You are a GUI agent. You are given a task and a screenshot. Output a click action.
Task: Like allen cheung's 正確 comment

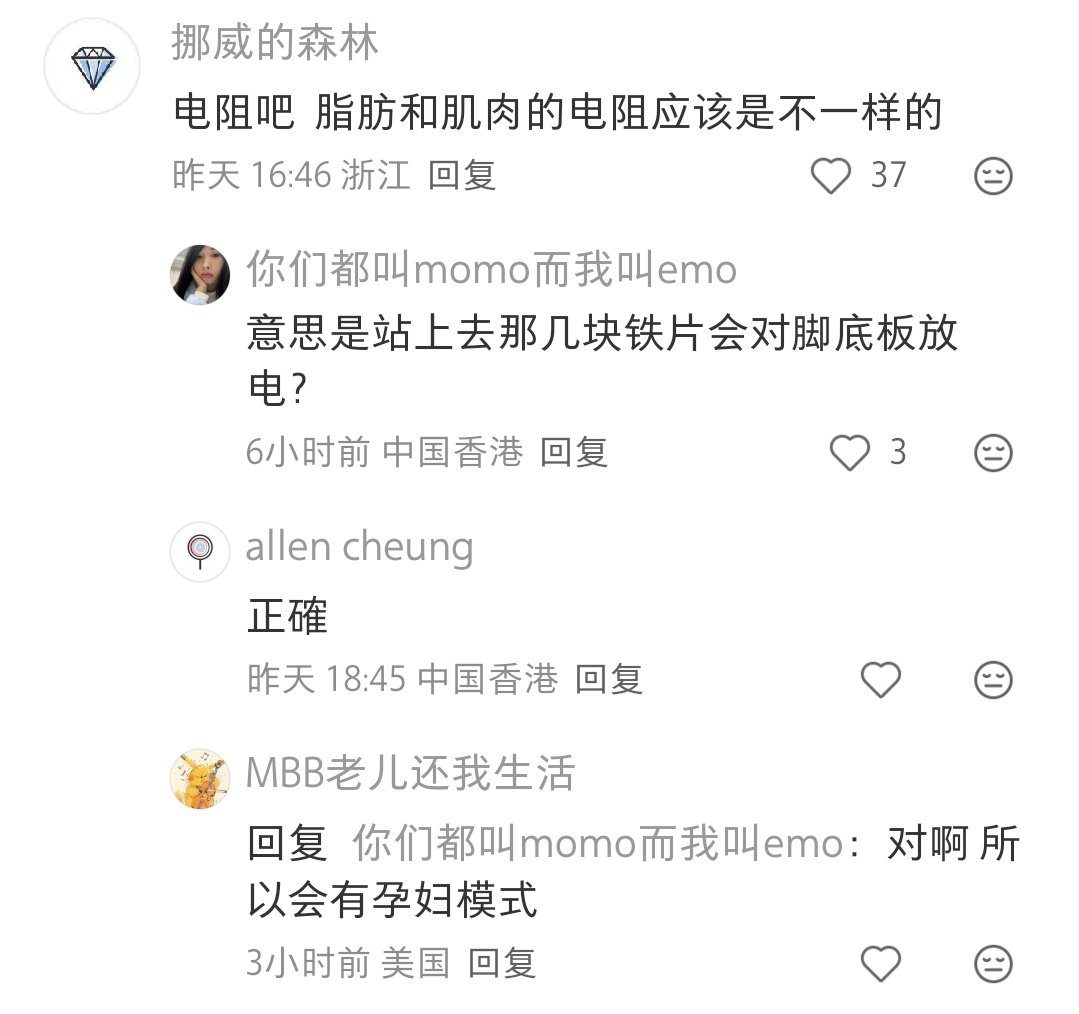(881, 680)
